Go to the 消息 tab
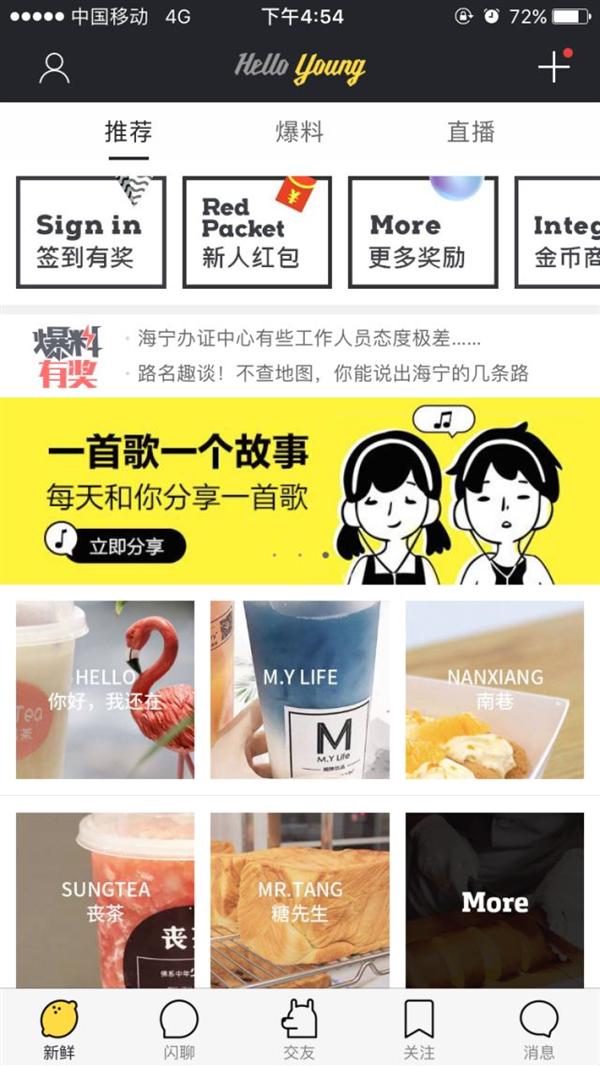Screen dimensions: 600x1066 (x=539, y=1029)
